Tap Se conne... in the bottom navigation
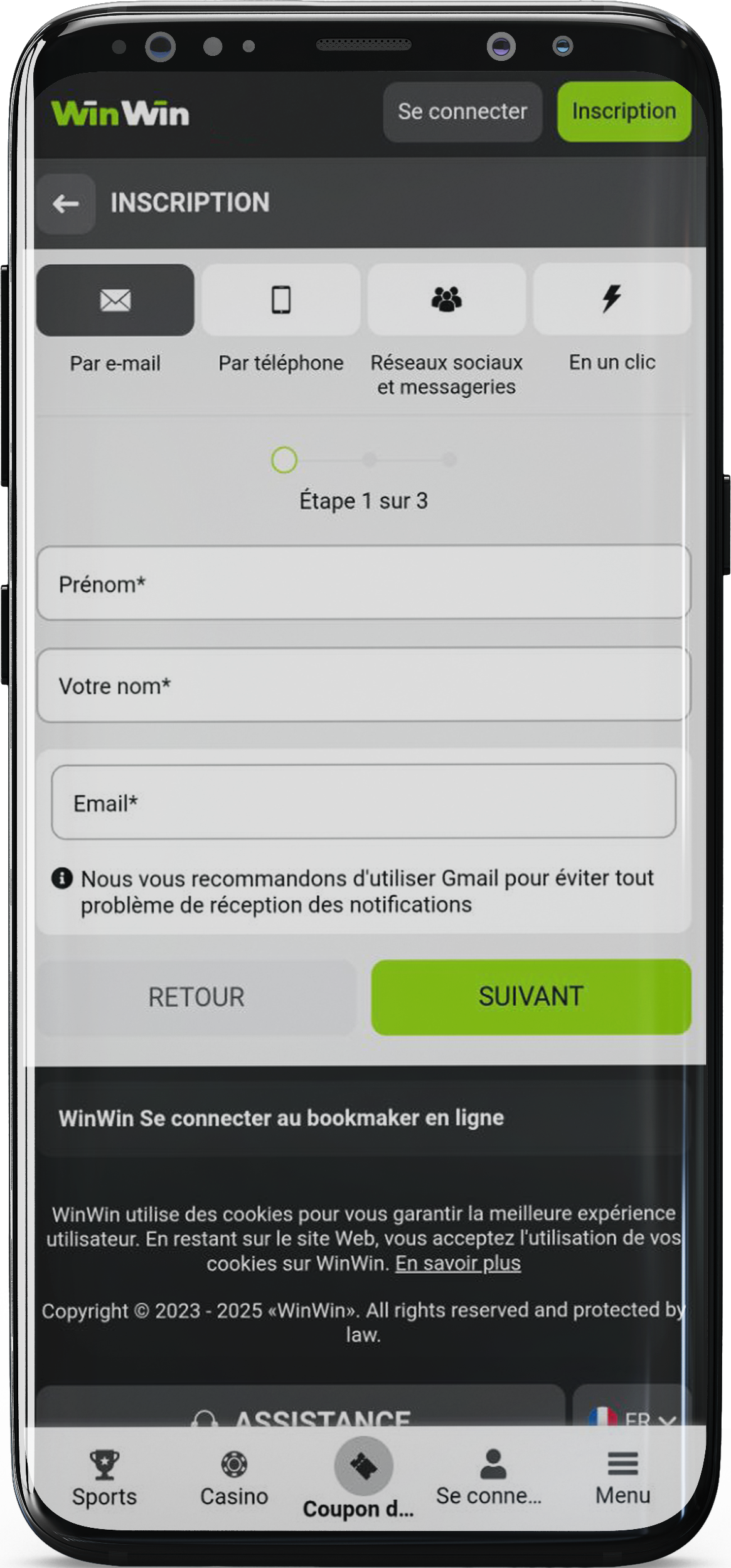Viewport: 731px width, 1568px height. [x=489, y=1478]
